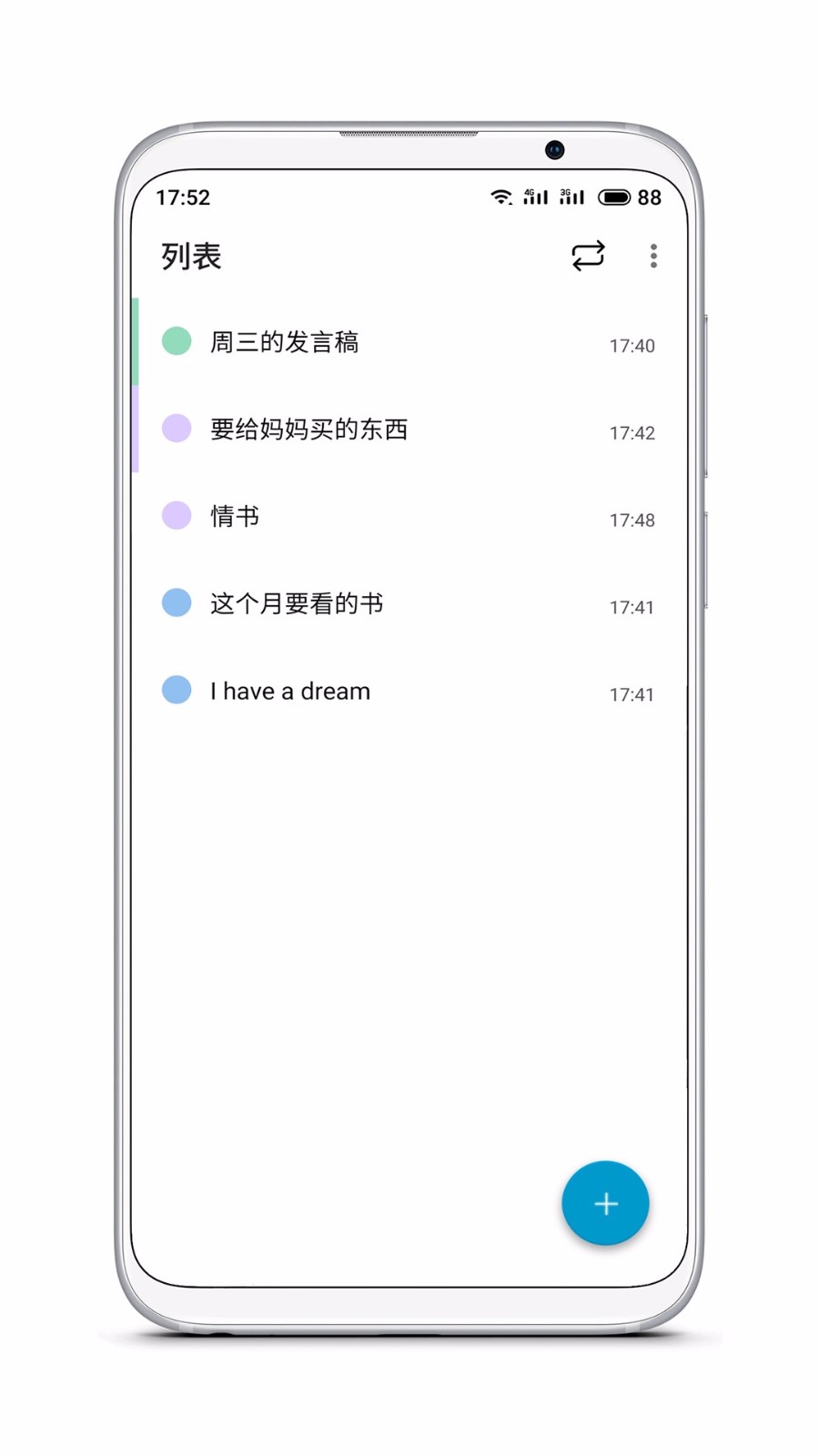Tap the timestamp 17:48 next to 情书
Image resolution: width=819 pixels, height=1456 pixels.
tap(632, 520)
